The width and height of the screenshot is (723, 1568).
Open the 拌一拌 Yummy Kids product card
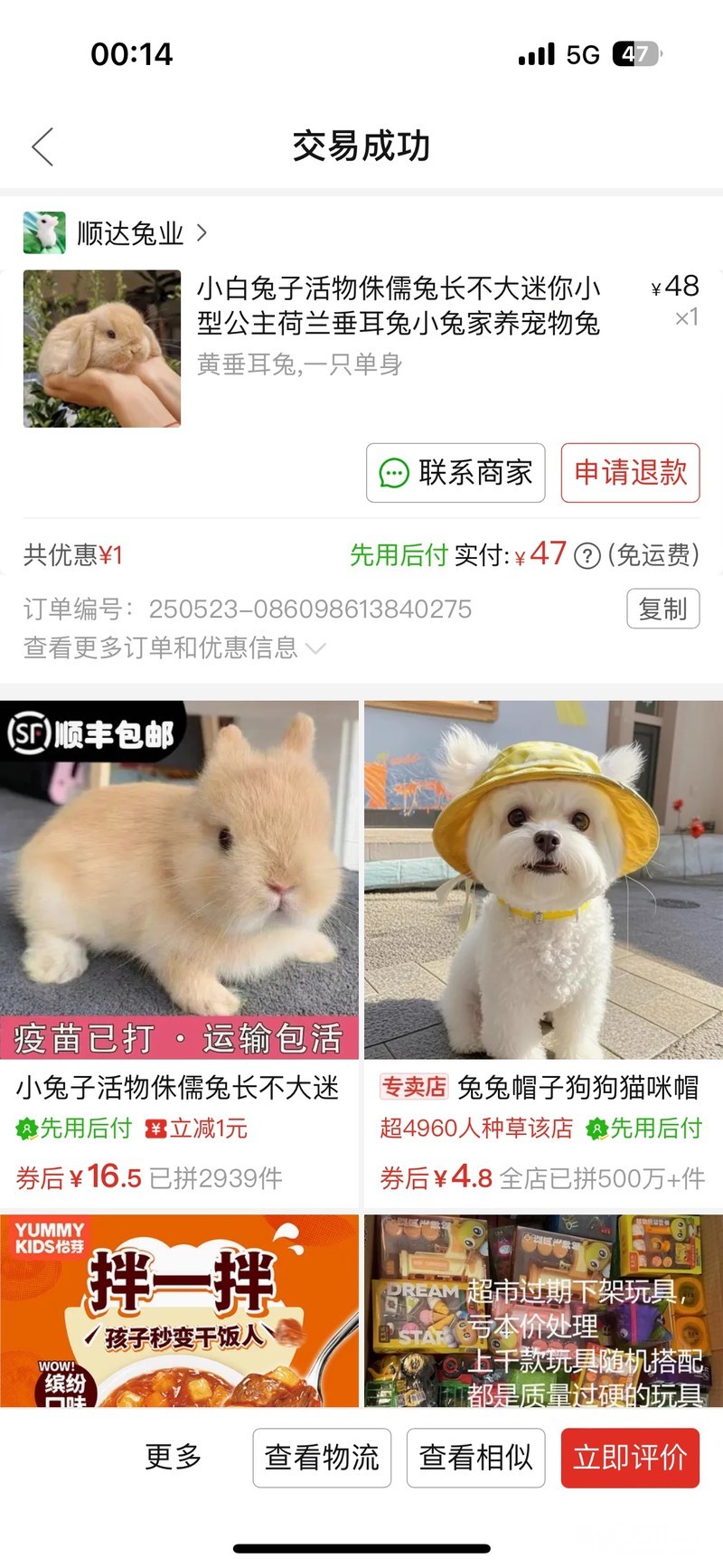(179, 1311)
